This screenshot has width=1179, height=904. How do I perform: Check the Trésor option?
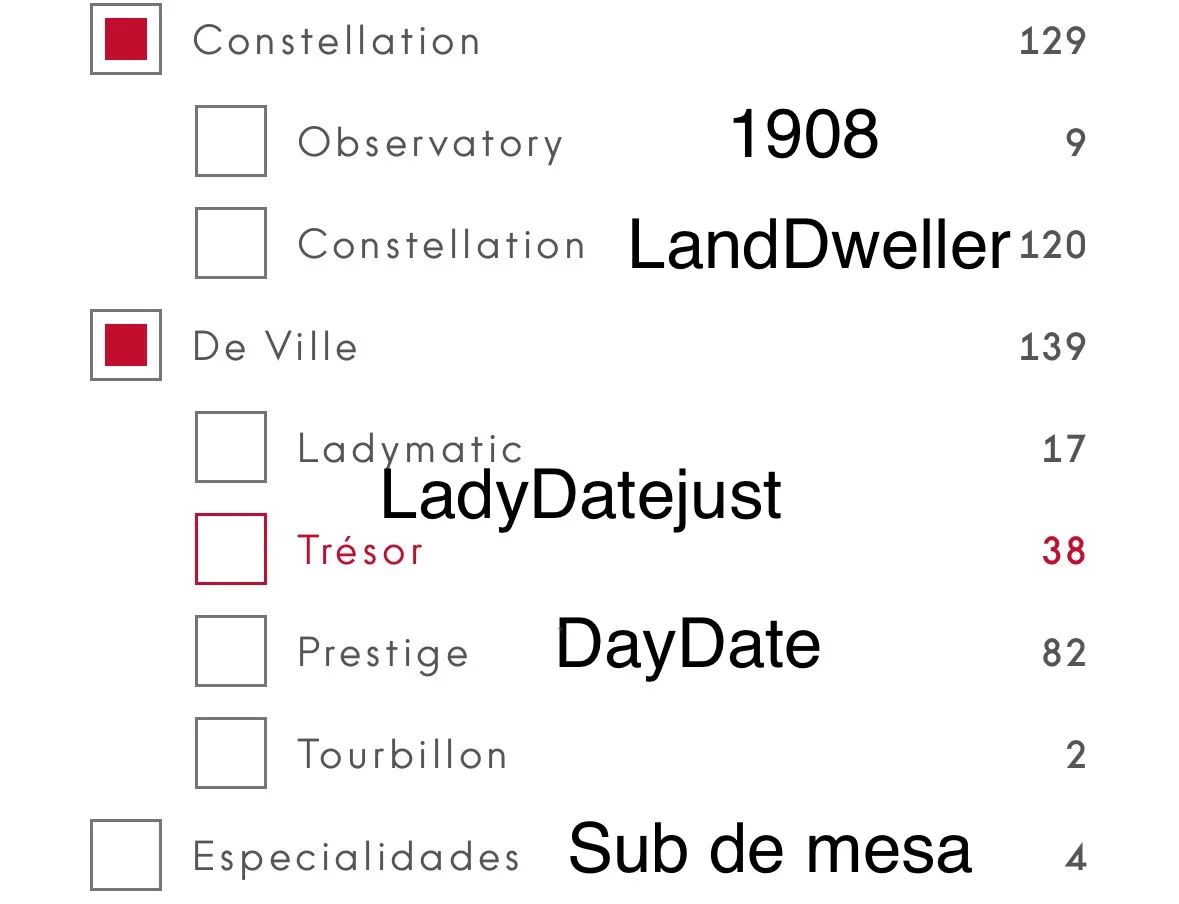pyautogui.click(x=231, y=549)
